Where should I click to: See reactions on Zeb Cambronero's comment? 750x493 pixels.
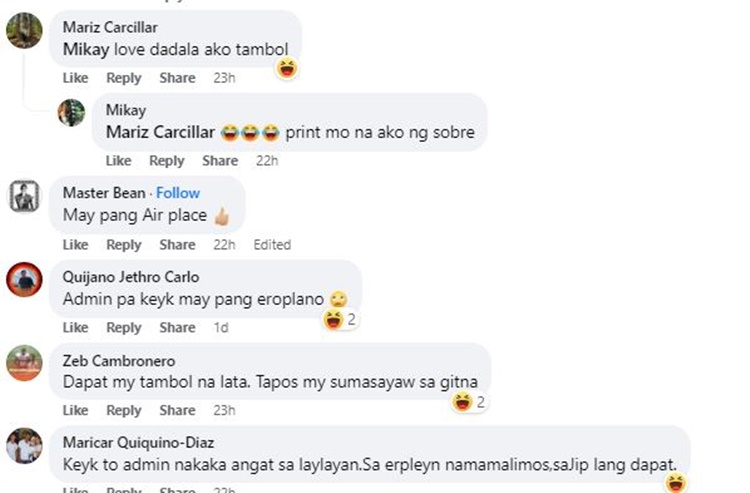[x=468, y=402]
